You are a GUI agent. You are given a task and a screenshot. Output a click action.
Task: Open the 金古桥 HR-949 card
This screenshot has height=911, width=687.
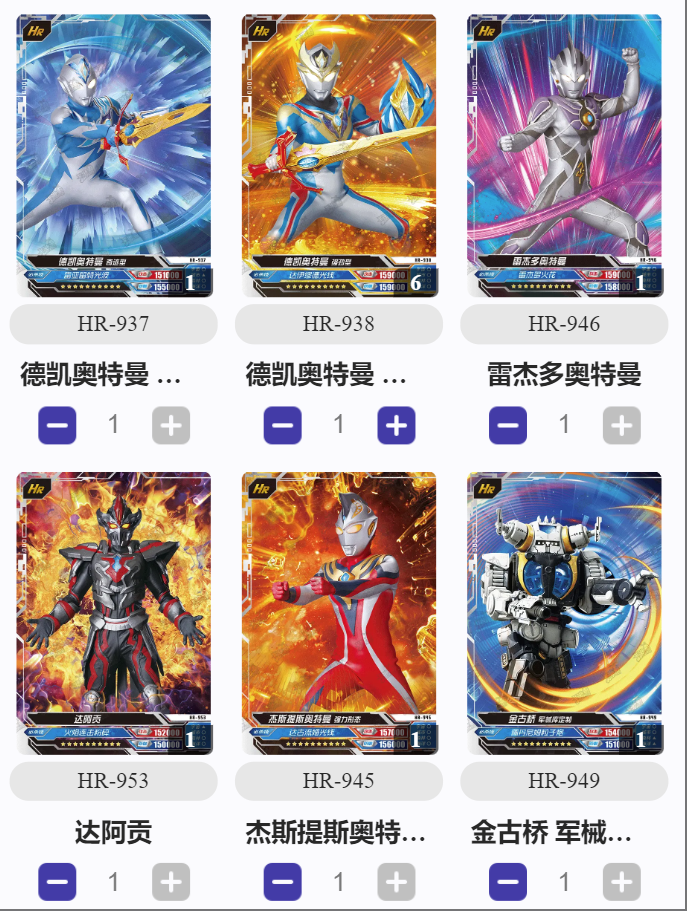click(564, 612)
